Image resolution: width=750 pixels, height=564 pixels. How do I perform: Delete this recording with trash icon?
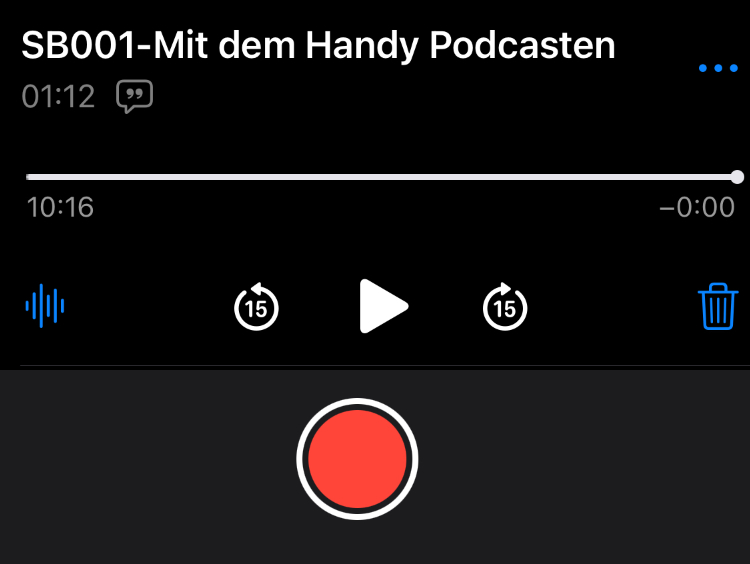pyautogui.click(x=717, y=306)
